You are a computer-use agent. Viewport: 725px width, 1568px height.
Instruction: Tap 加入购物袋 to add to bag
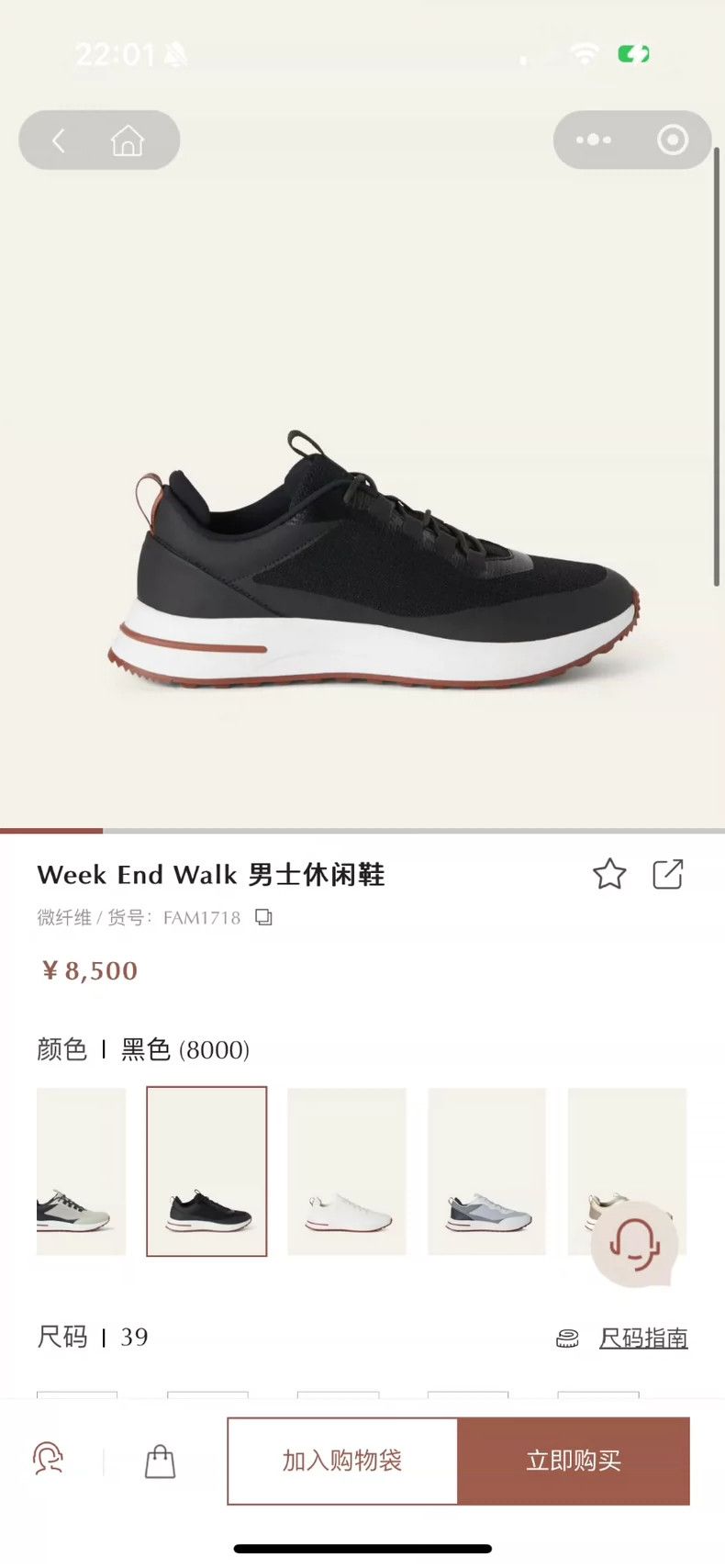coord(342,1461)
